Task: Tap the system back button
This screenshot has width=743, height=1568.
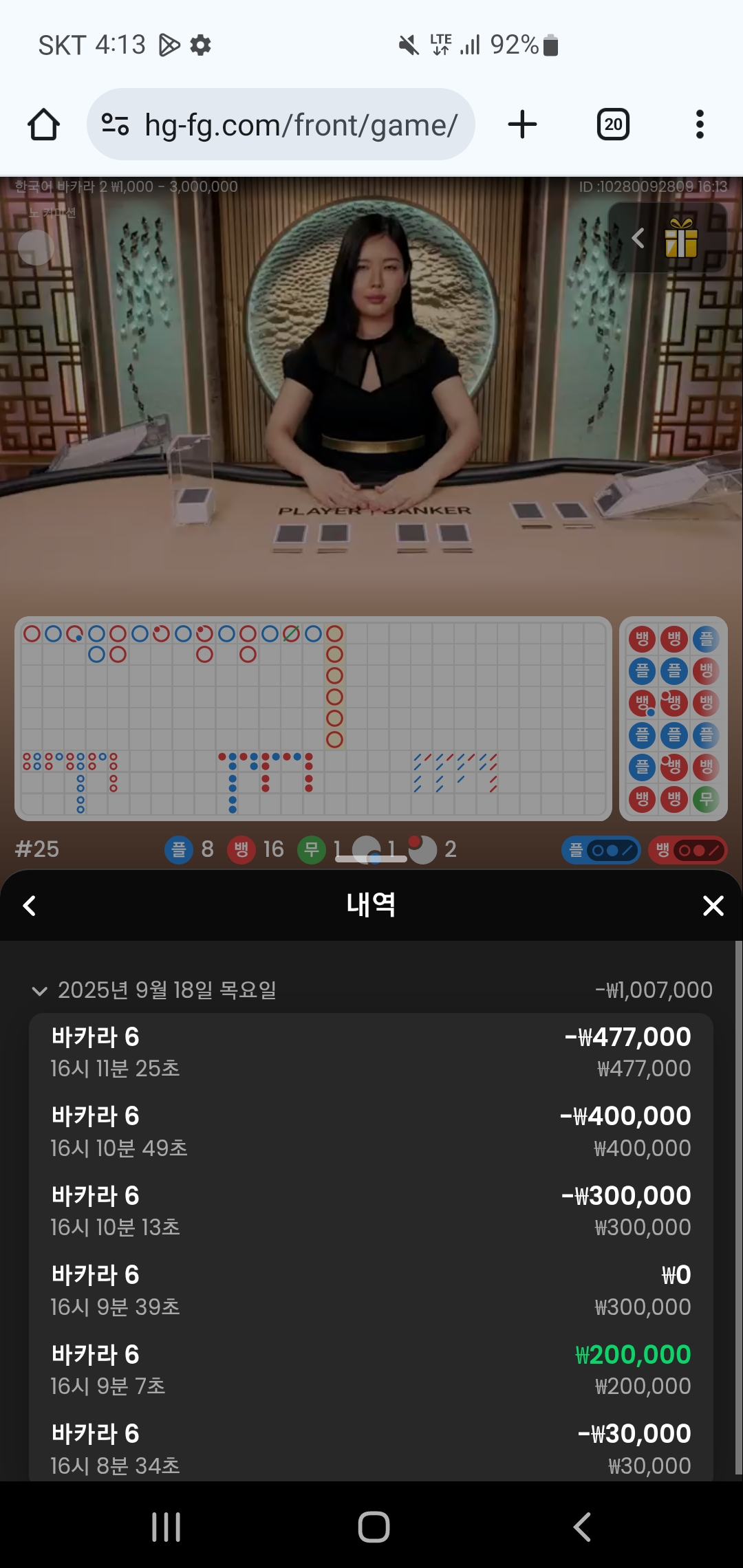Action: (x=582, y=1527)
